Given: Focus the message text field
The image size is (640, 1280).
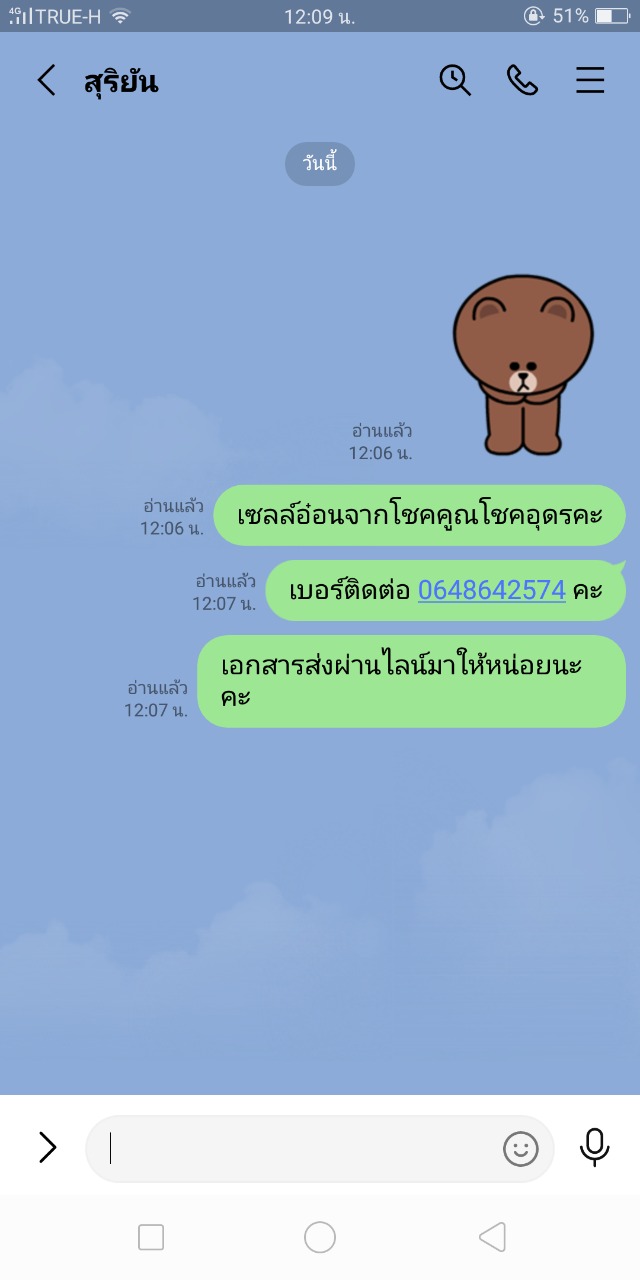Looking at the screenshot, I should 300,1149.
